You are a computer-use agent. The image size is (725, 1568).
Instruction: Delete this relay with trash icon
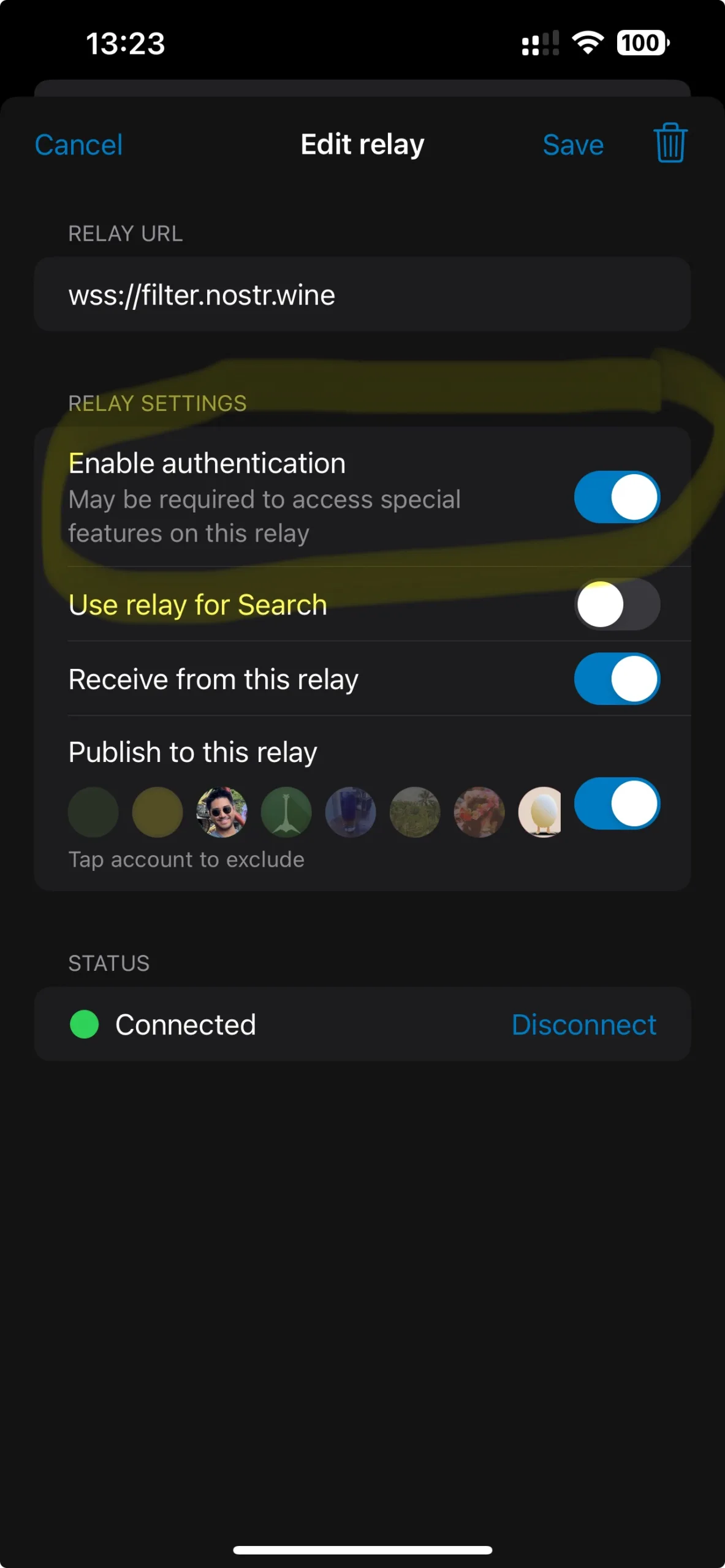coord(670,143)
